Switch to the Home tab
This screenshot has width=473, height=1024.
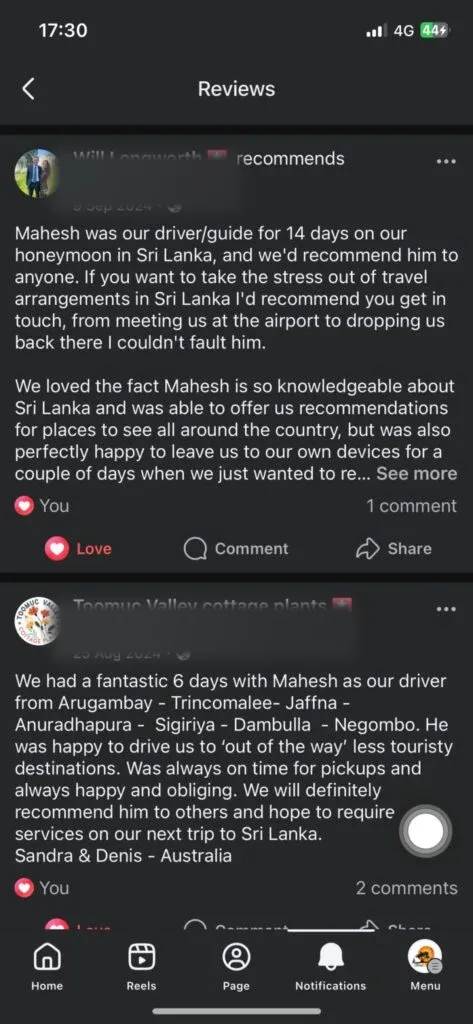click(47, 967)
